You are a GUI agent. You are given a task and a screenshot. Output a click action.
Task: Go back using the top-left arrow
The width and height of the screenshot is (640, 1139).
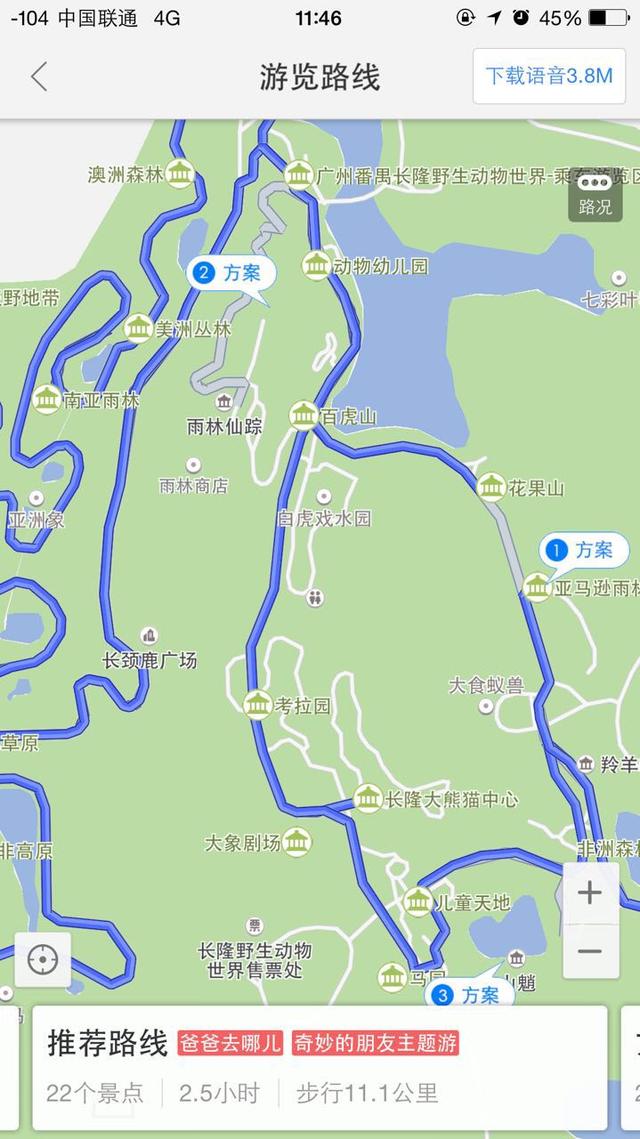pos(39,77)
